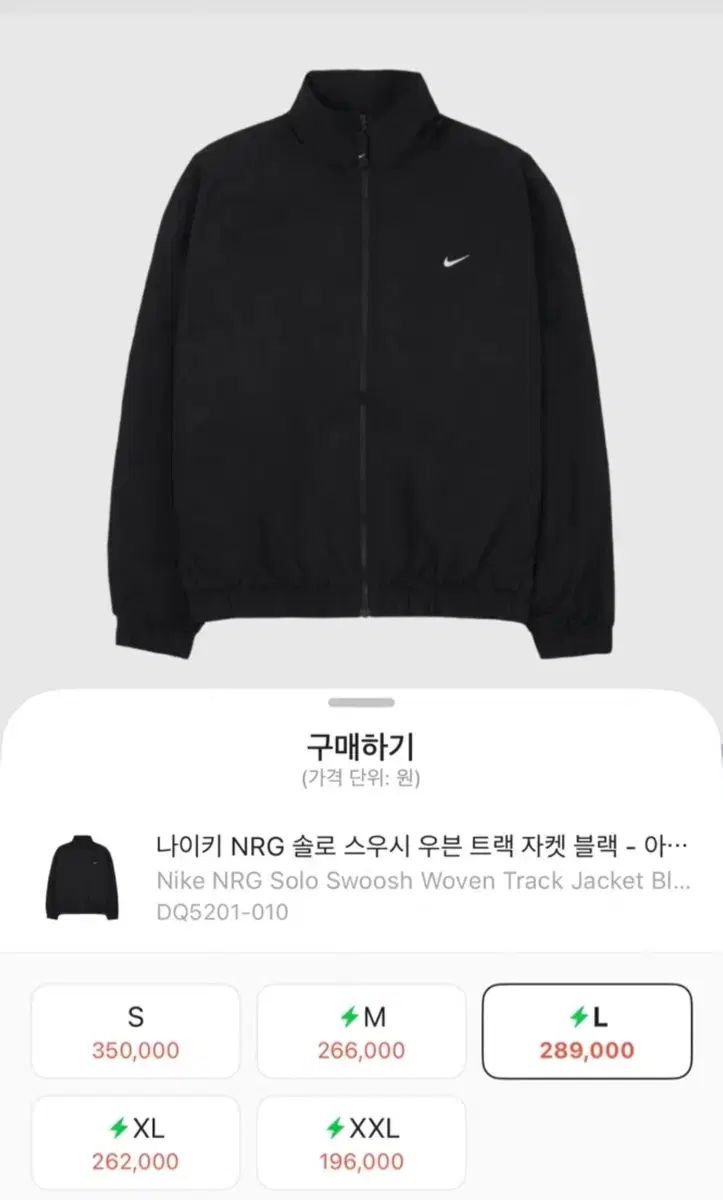The height and width of the screenshot is (1200, 723).
Task: Tap the 289,000 price under size L
Action: pyautogui.click(x=585, y=1050)
